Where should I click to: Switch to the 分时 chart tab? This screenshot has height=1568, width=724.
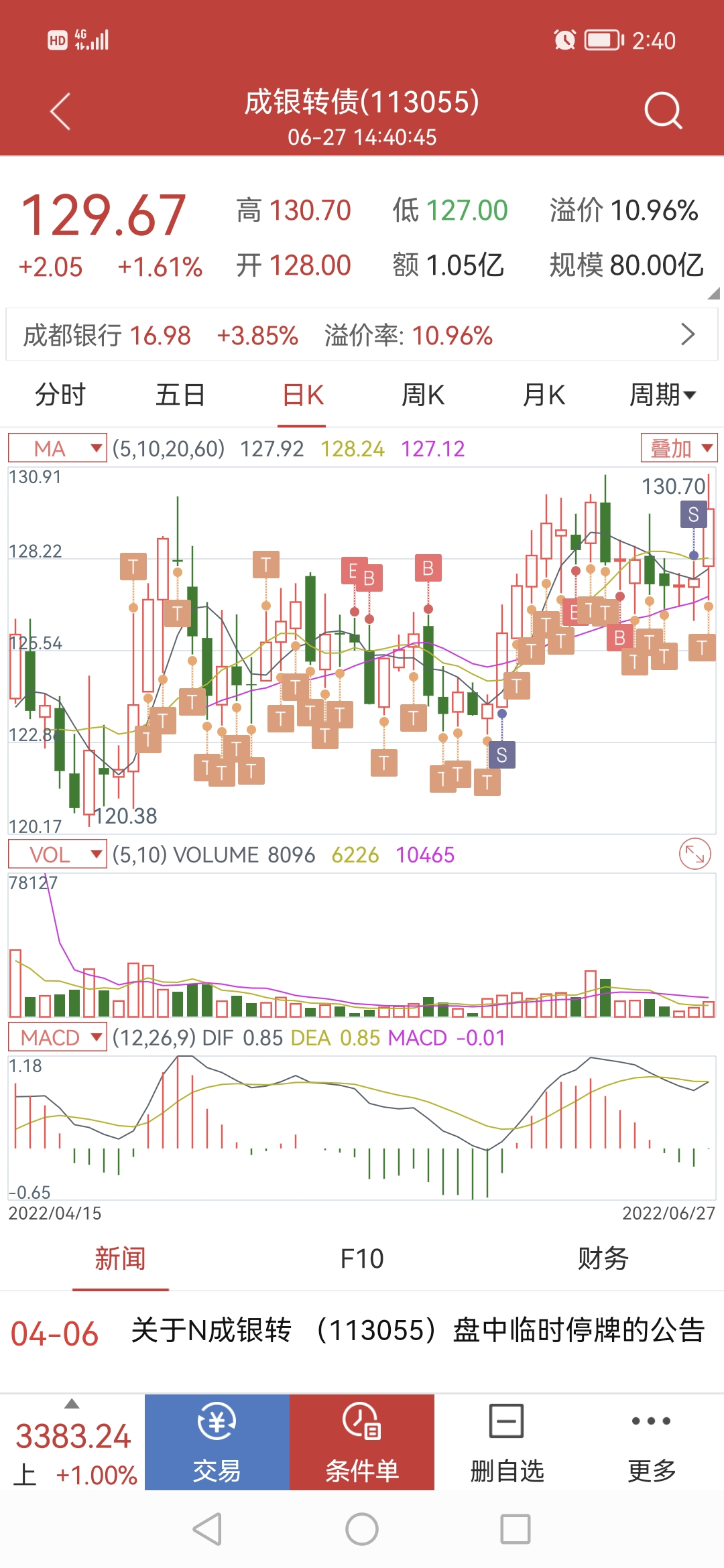pyautogui.click(x=60, y=395)
